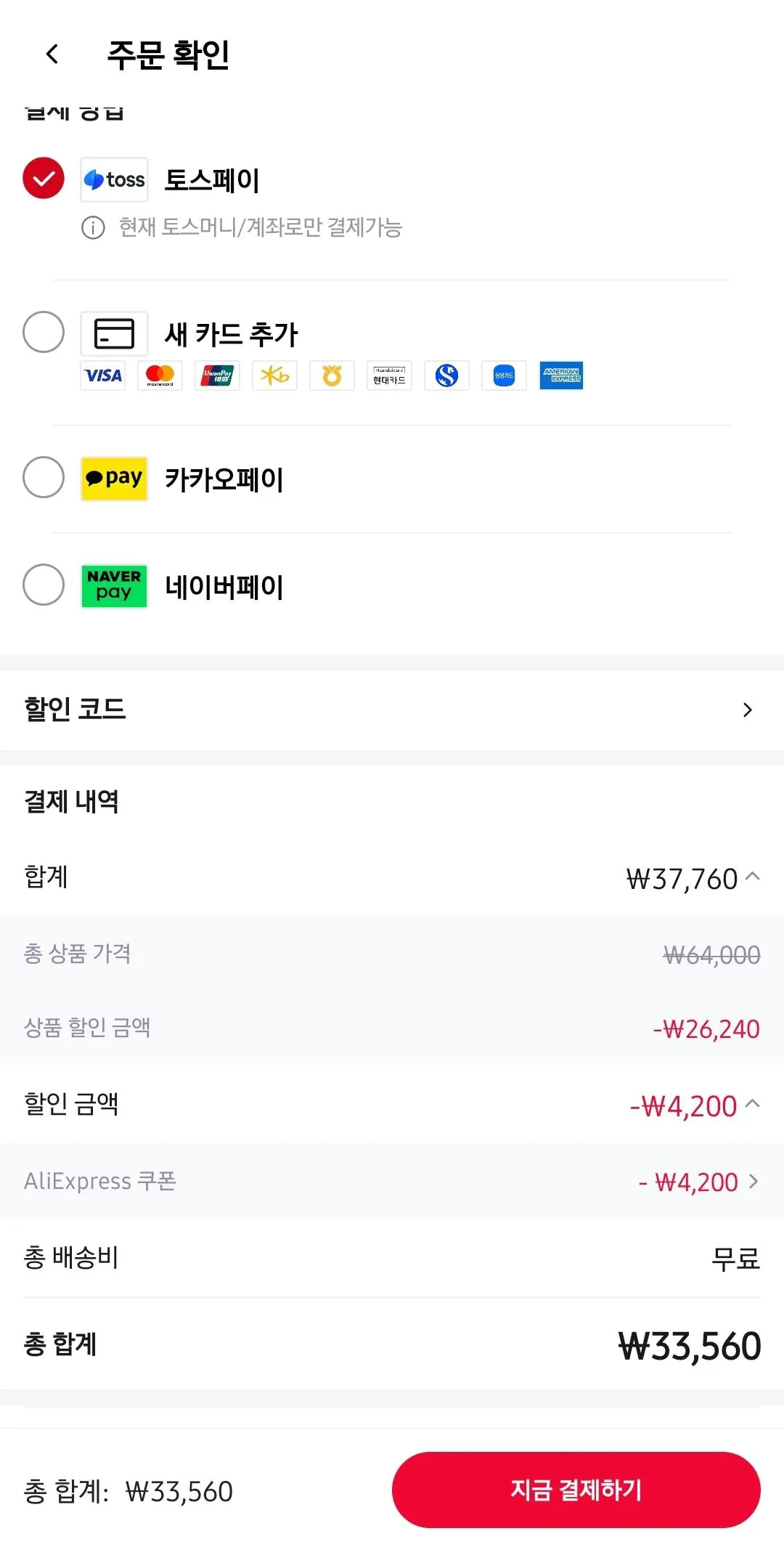Screen dimensions: 784x1547
Task: Select the Visa card icon
Action: pyautogui.click(x=102, y=375)
